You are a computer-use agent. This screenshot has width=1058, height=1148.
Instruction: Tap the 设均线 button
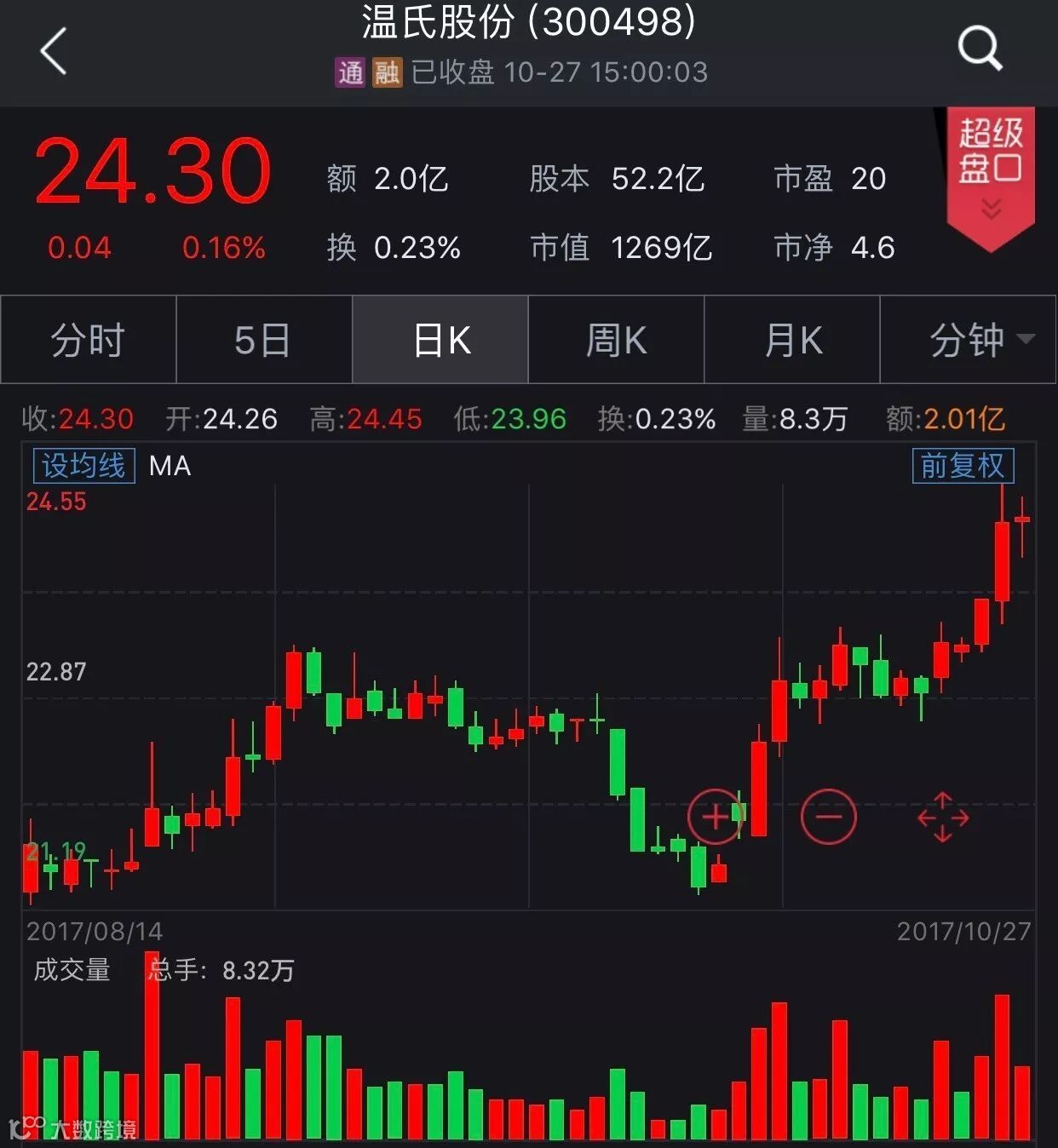pos(83,466)
